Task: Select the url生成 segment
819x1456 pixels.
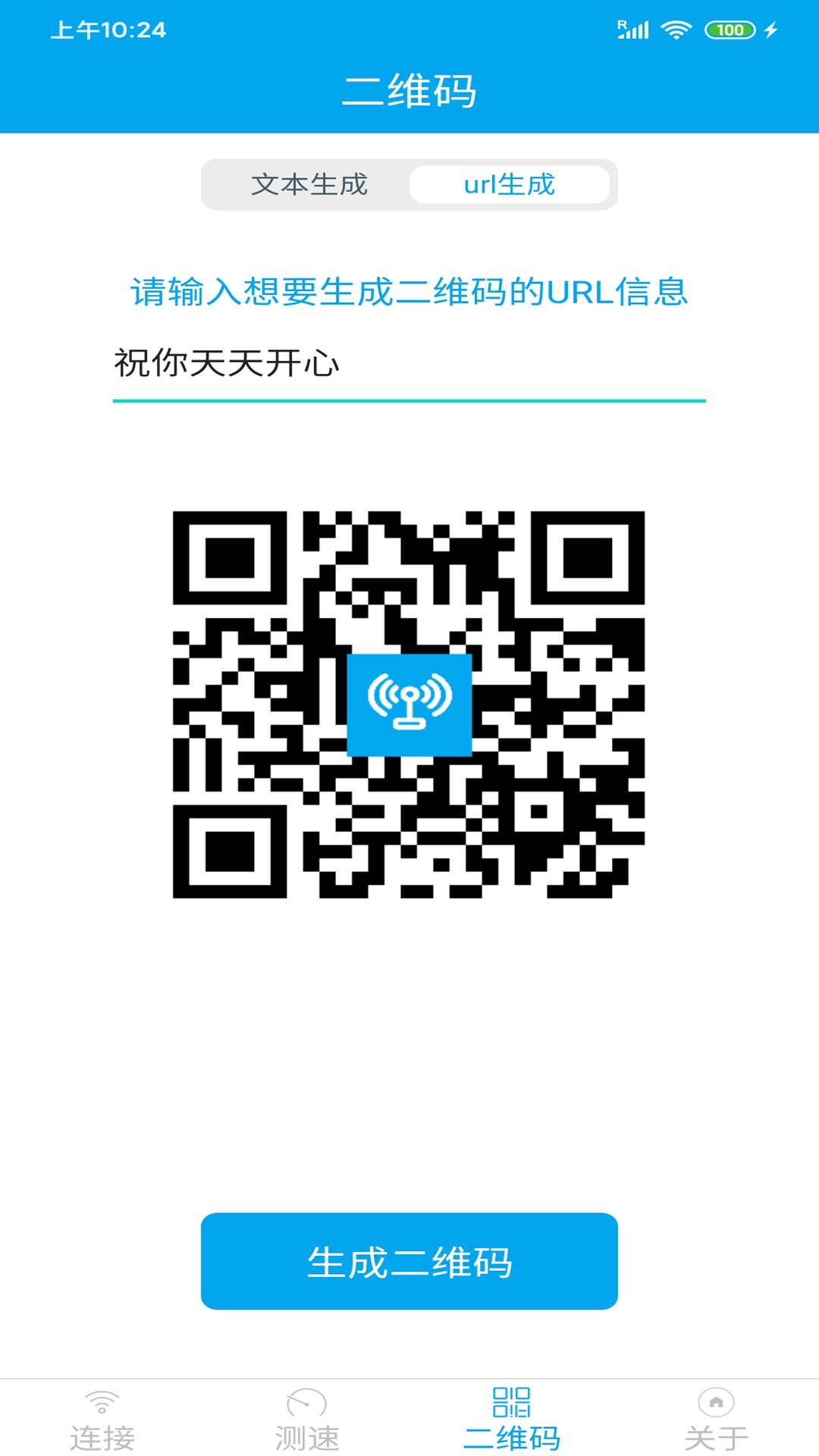Action: 509,184
